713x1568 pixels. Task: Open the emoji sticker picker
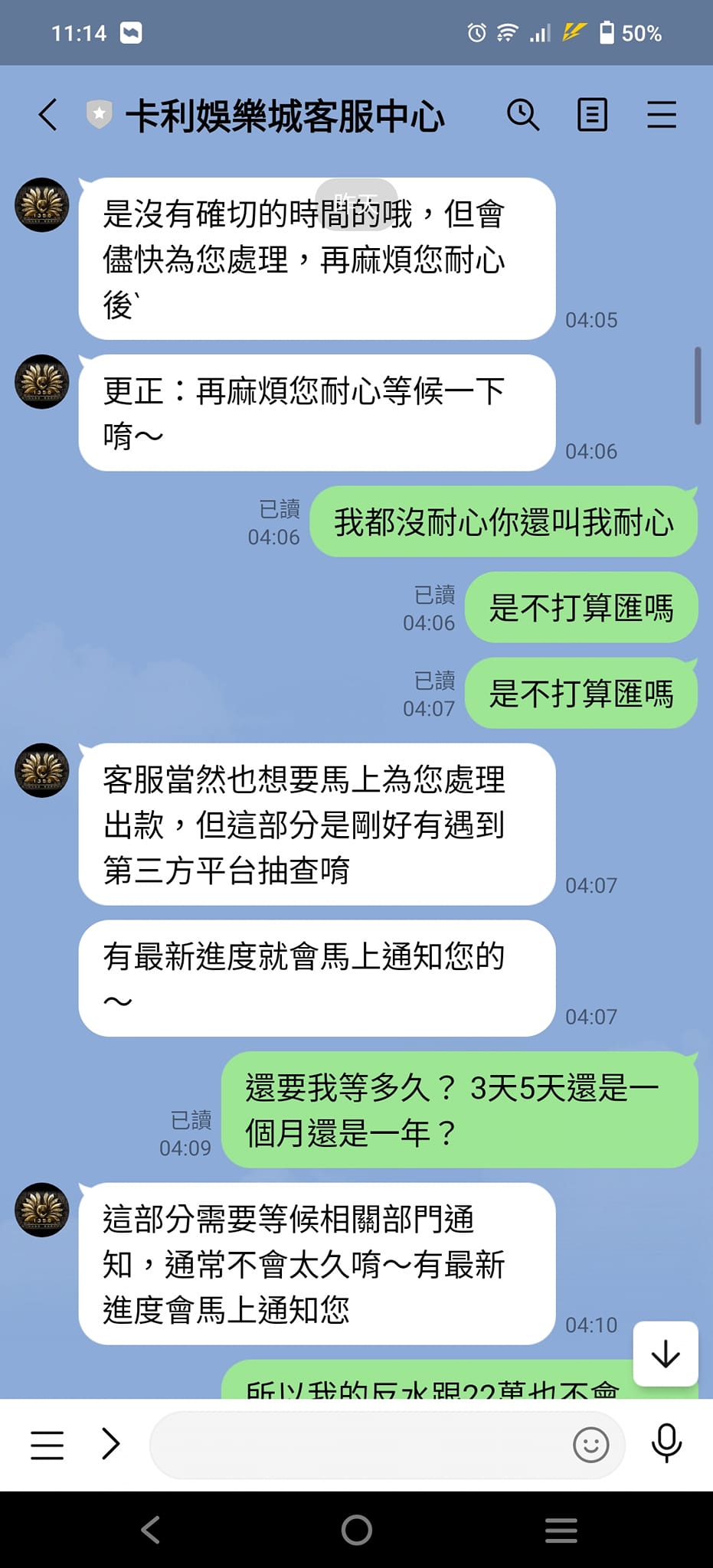(590, 1445)
